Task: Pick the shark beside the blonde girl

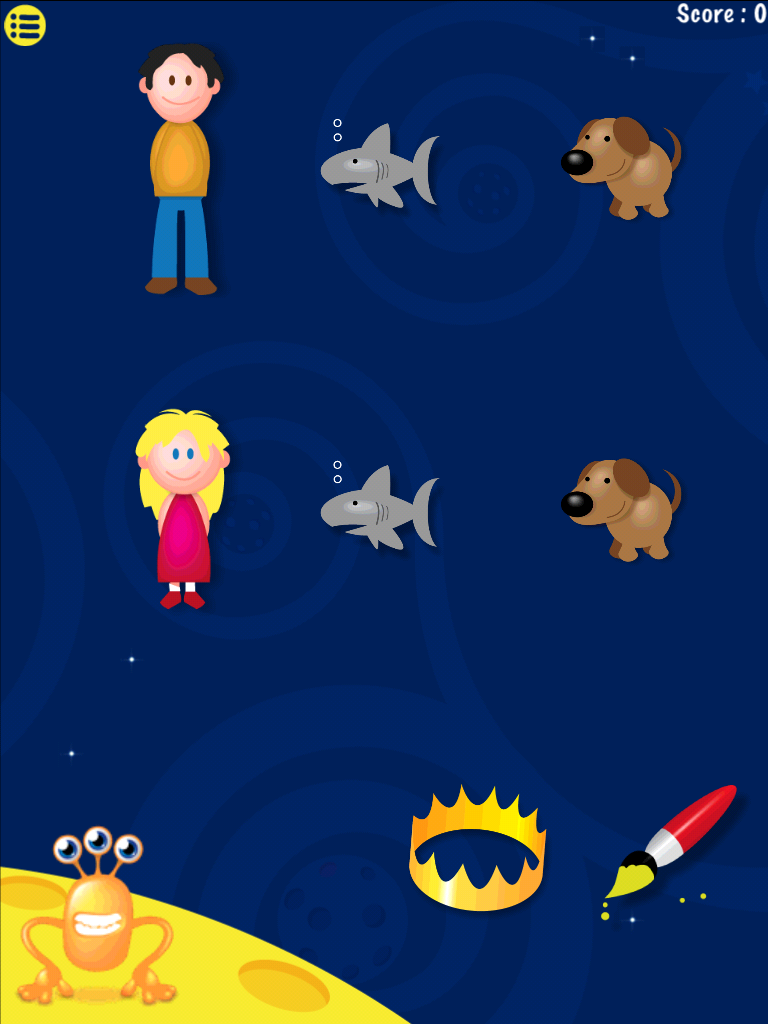Action: pos(377,508)
